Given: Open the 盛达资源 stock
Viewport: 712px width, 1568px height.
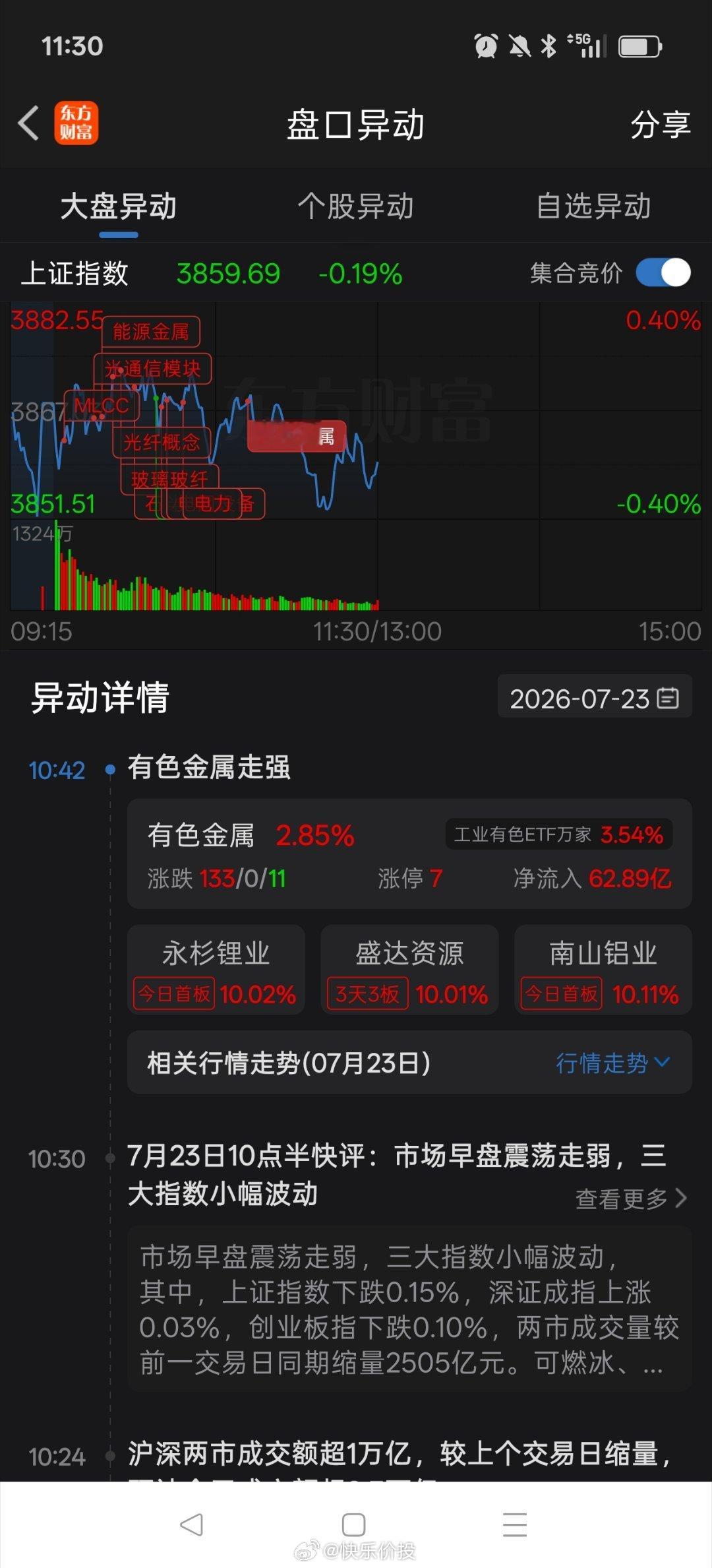Looking at the screenshot, I should [x=409, y=970].
